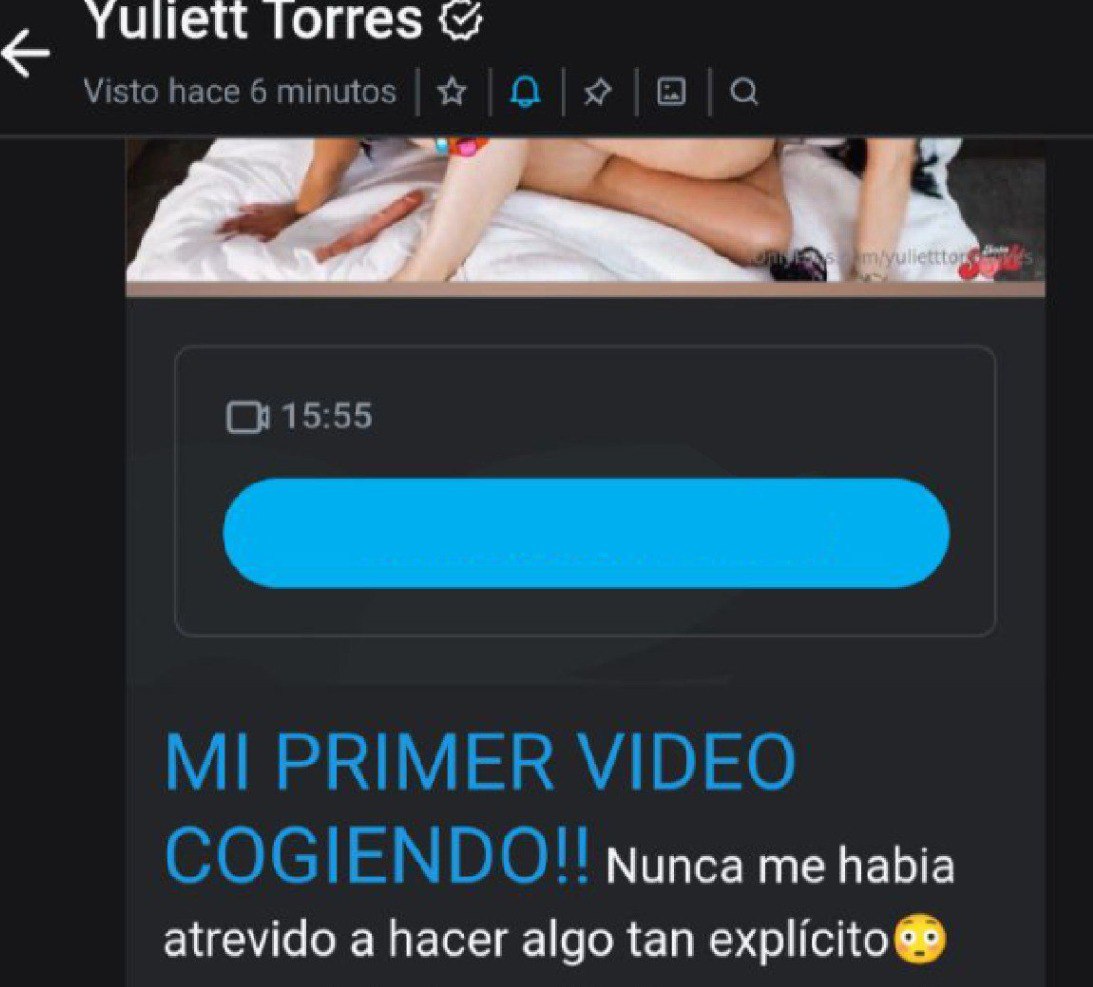Tap the blue button under 15:55

585,532
